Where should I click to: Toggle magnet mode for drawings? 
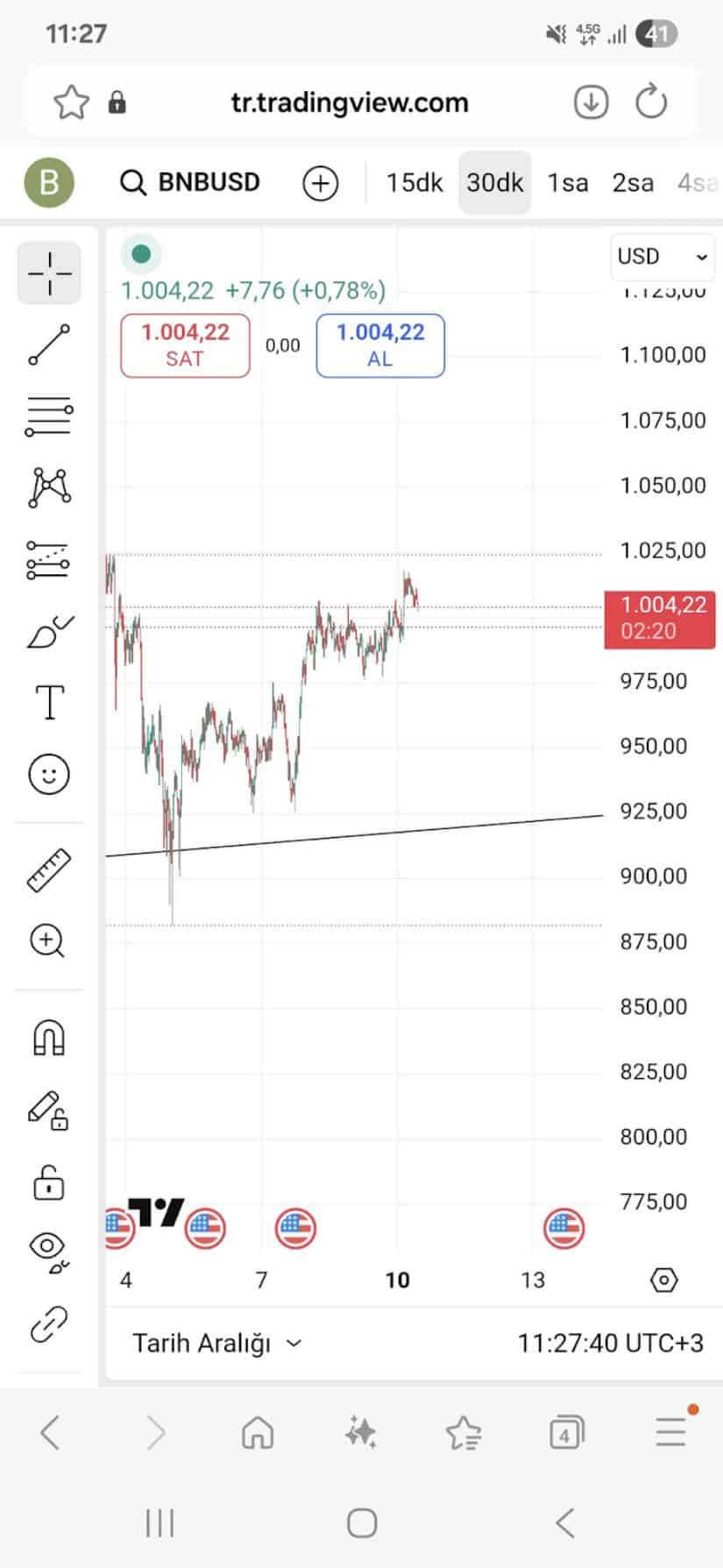click(49, 1037)
